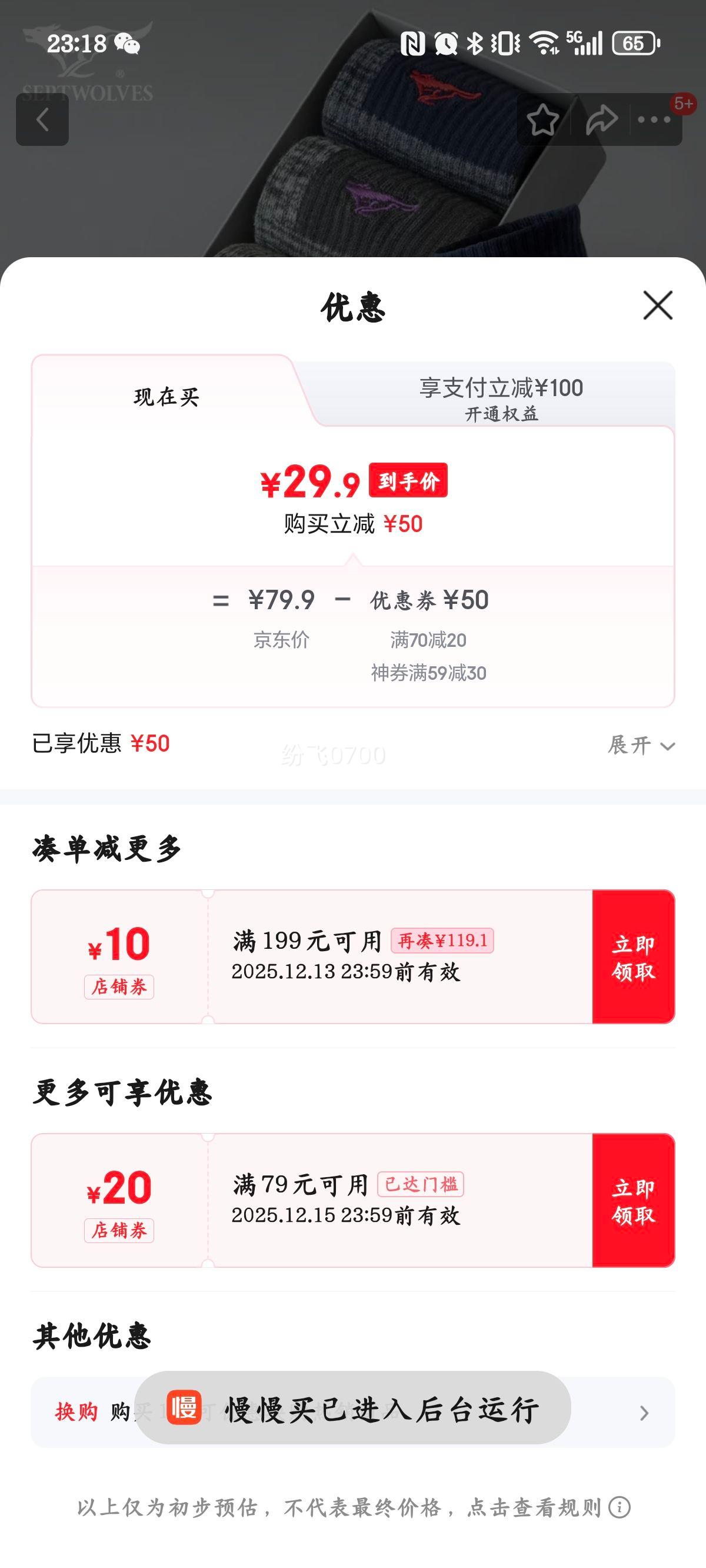
Task: Click the more options icon with 5+ badge
Action: pyautogui.click(x=653, y=121)
